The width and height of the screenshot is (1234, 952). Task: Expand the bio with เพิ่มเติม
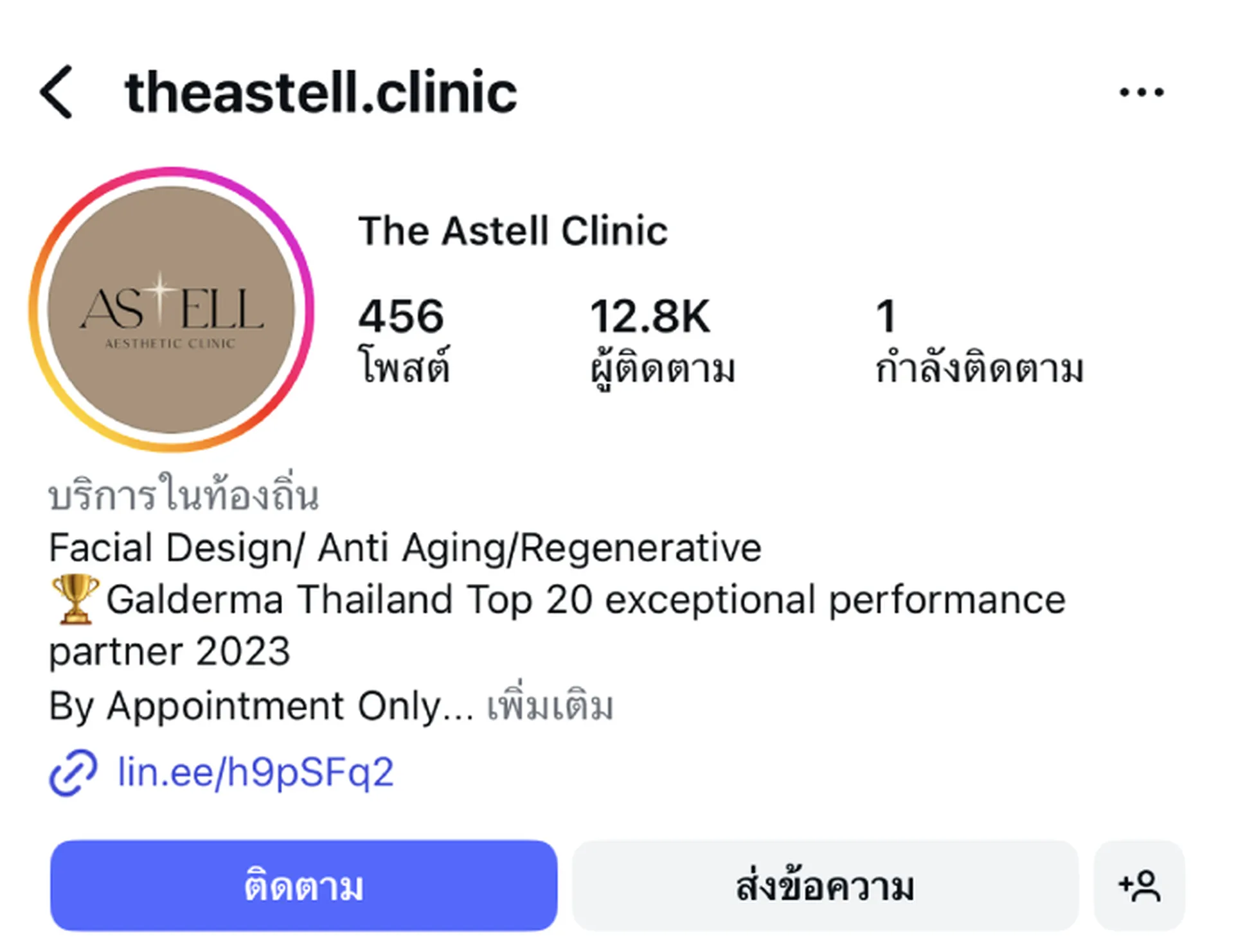pyautogui.click(x=550, y=707)
